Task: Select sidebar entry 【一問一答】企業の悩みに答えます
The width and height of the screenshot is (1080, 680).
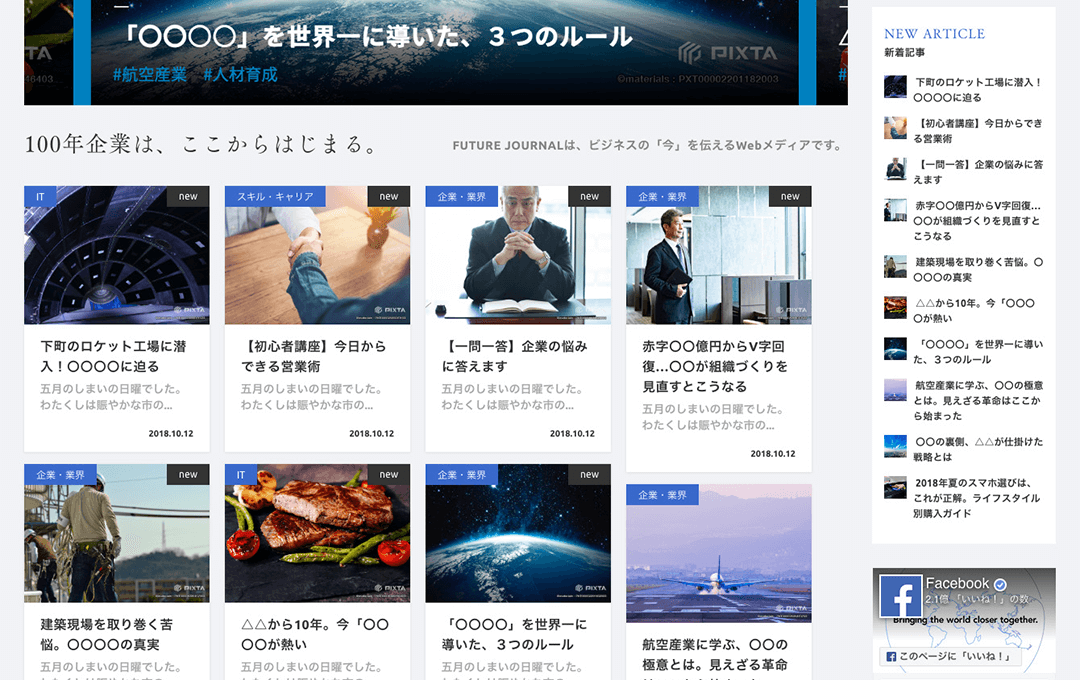Action: click(x=977, y=172)
